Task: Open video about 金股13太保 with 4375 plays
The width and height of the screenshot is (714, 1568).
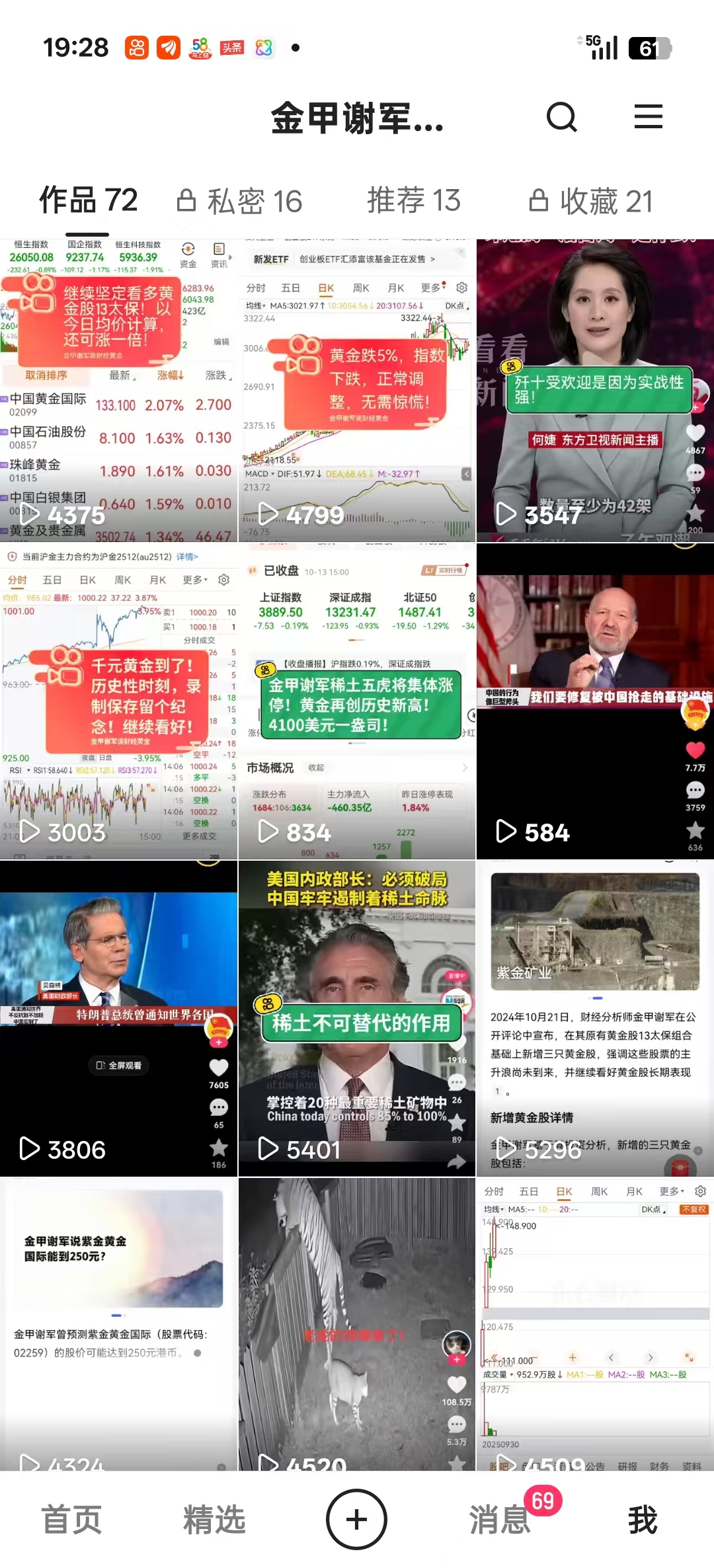Action: (118, 390)
